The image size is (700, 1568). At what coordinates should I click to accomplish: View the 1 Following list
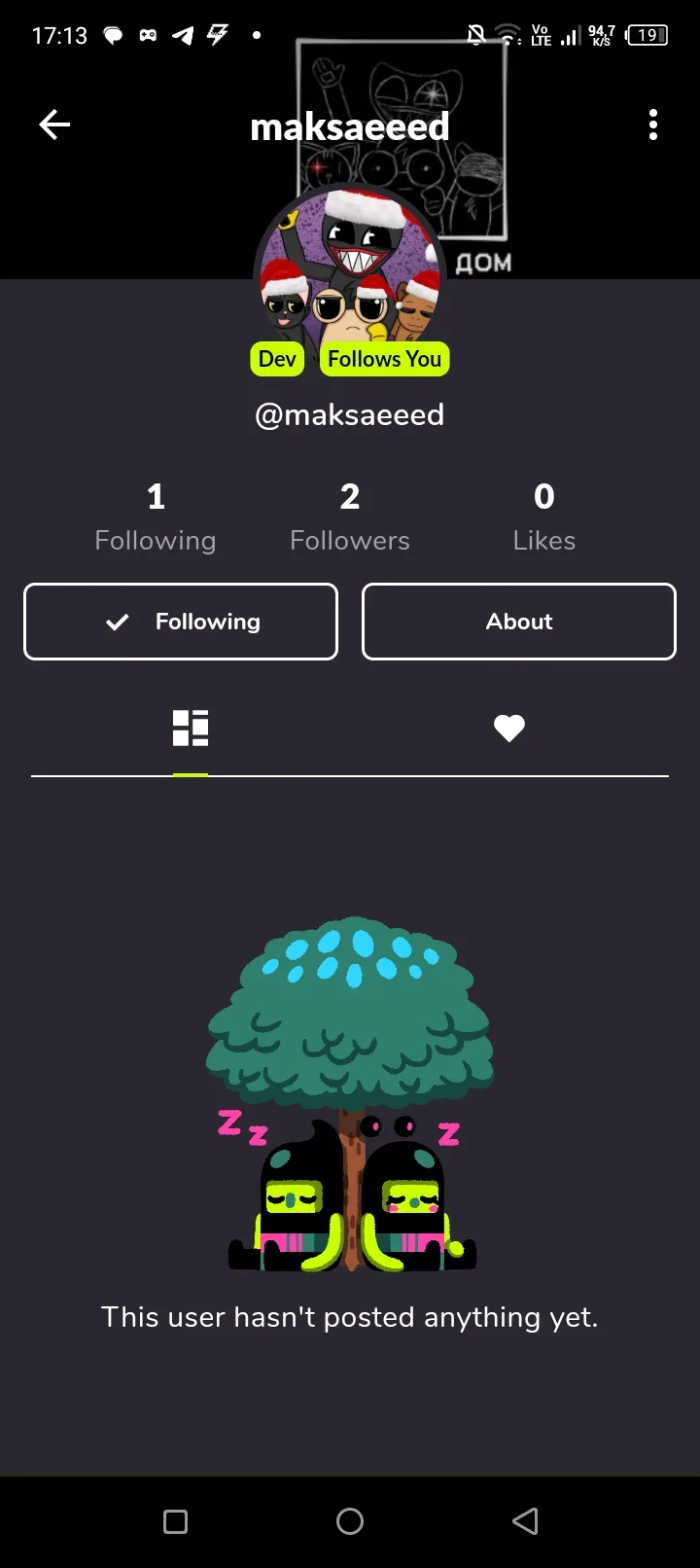click(156, 517)
